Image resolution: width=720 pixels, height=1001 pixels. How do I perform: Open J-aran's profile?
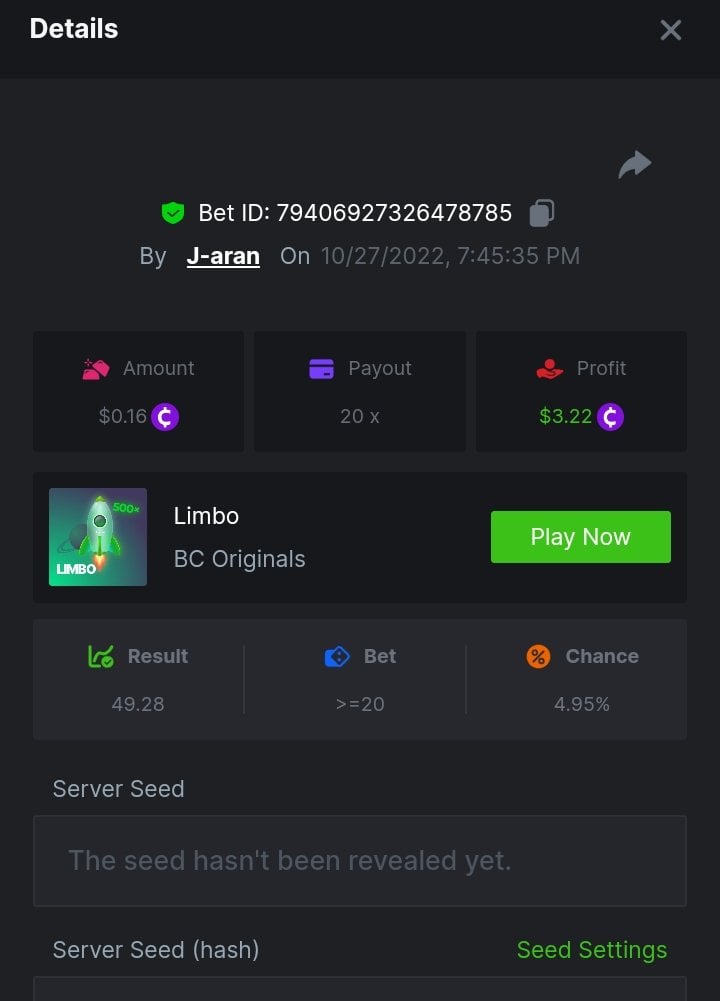point(223,256)
